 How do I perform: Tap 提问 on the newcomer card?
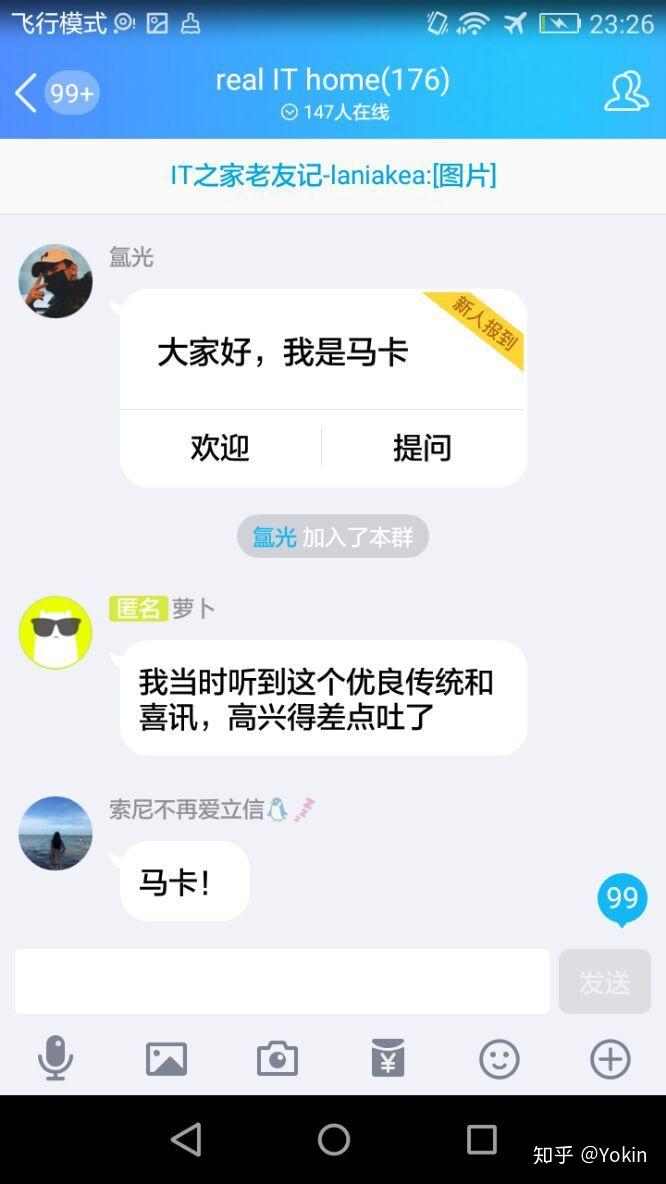coord(422,448)
